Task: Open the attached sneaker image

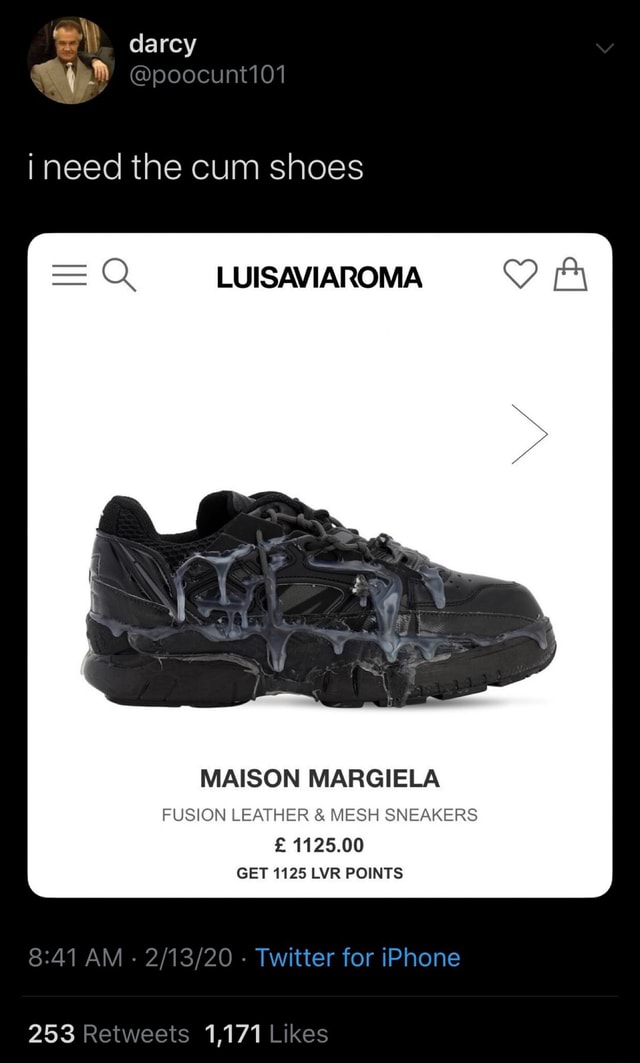Action: pyautogui.click(x=320, y=565)
